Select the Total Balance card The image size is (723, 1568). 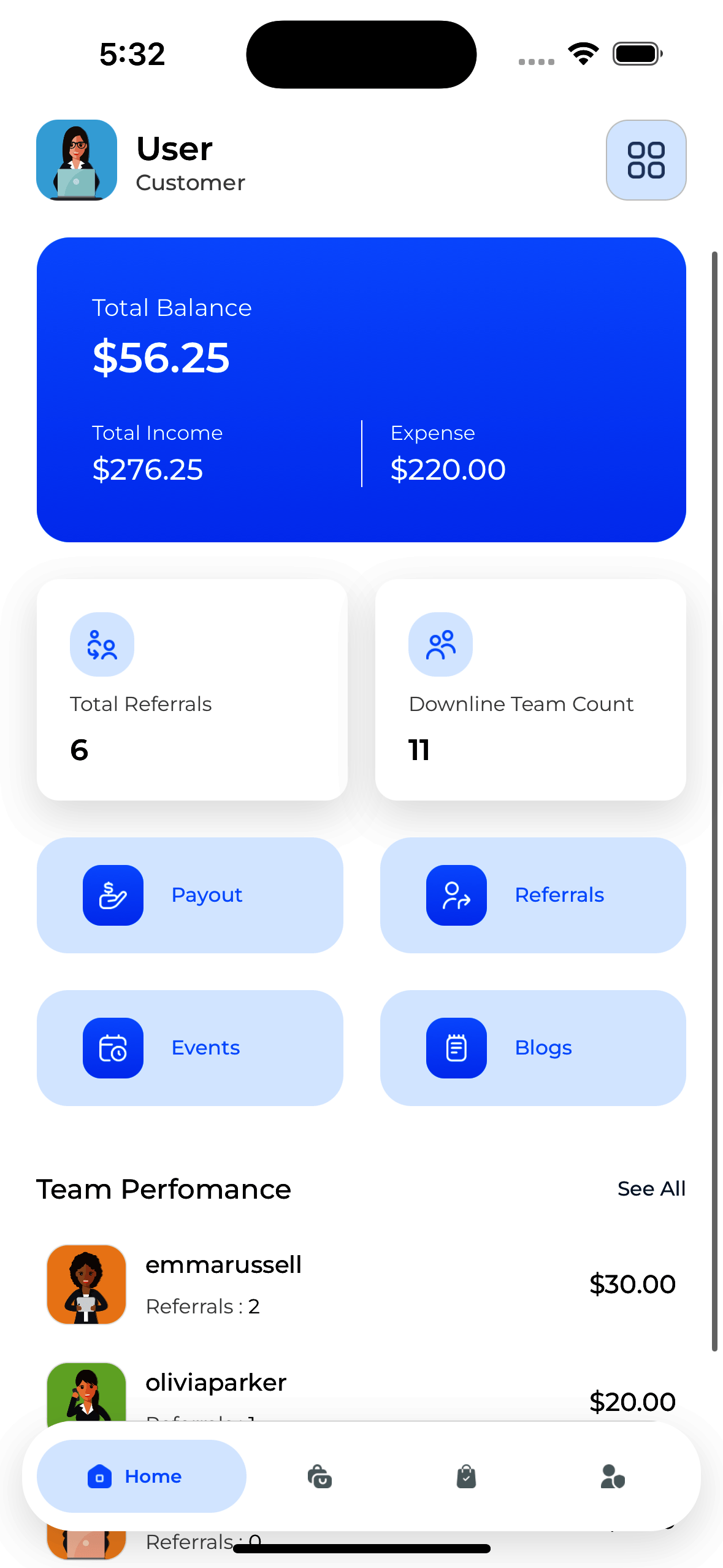pos(361,390)
